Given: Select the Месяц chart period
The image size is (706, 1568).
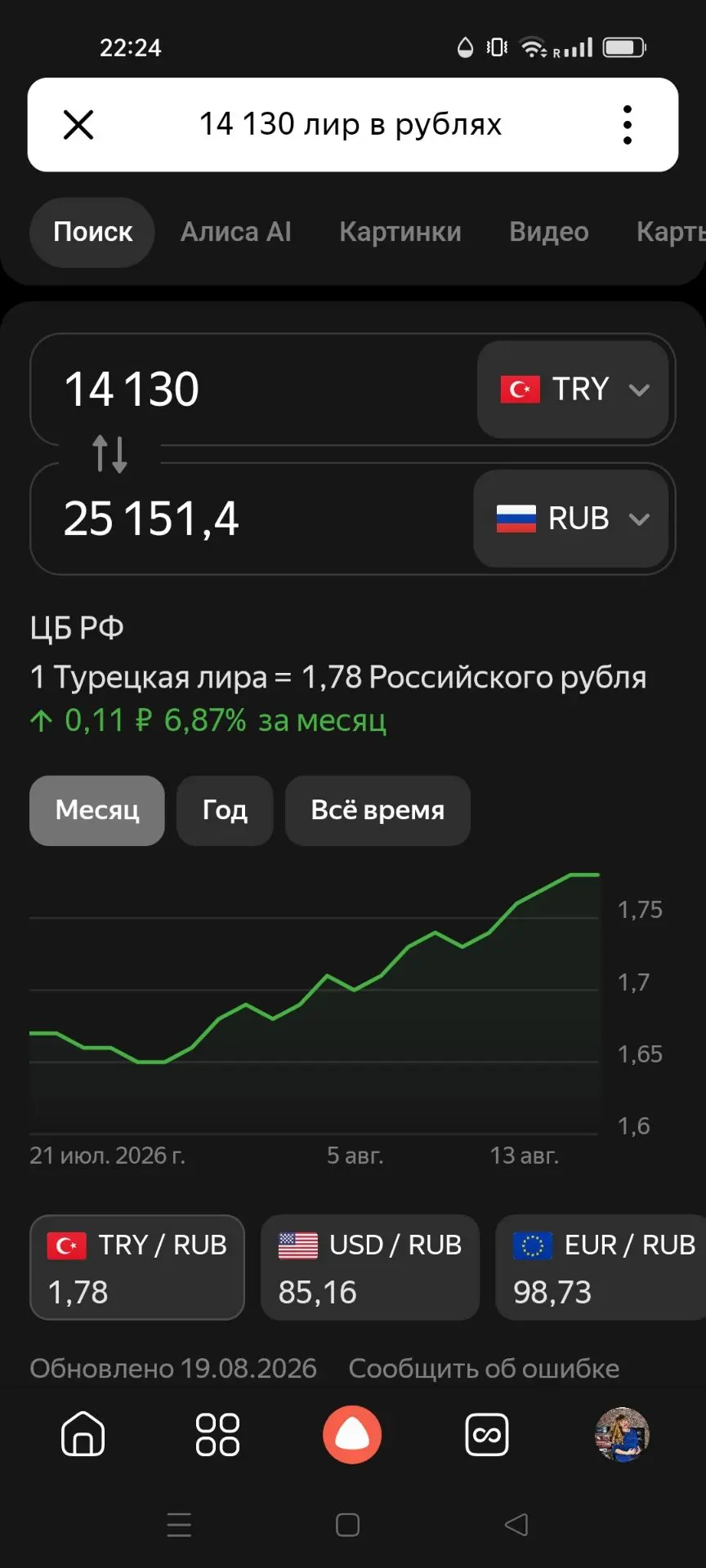Looking at the screenshot, I should (97, 810).
